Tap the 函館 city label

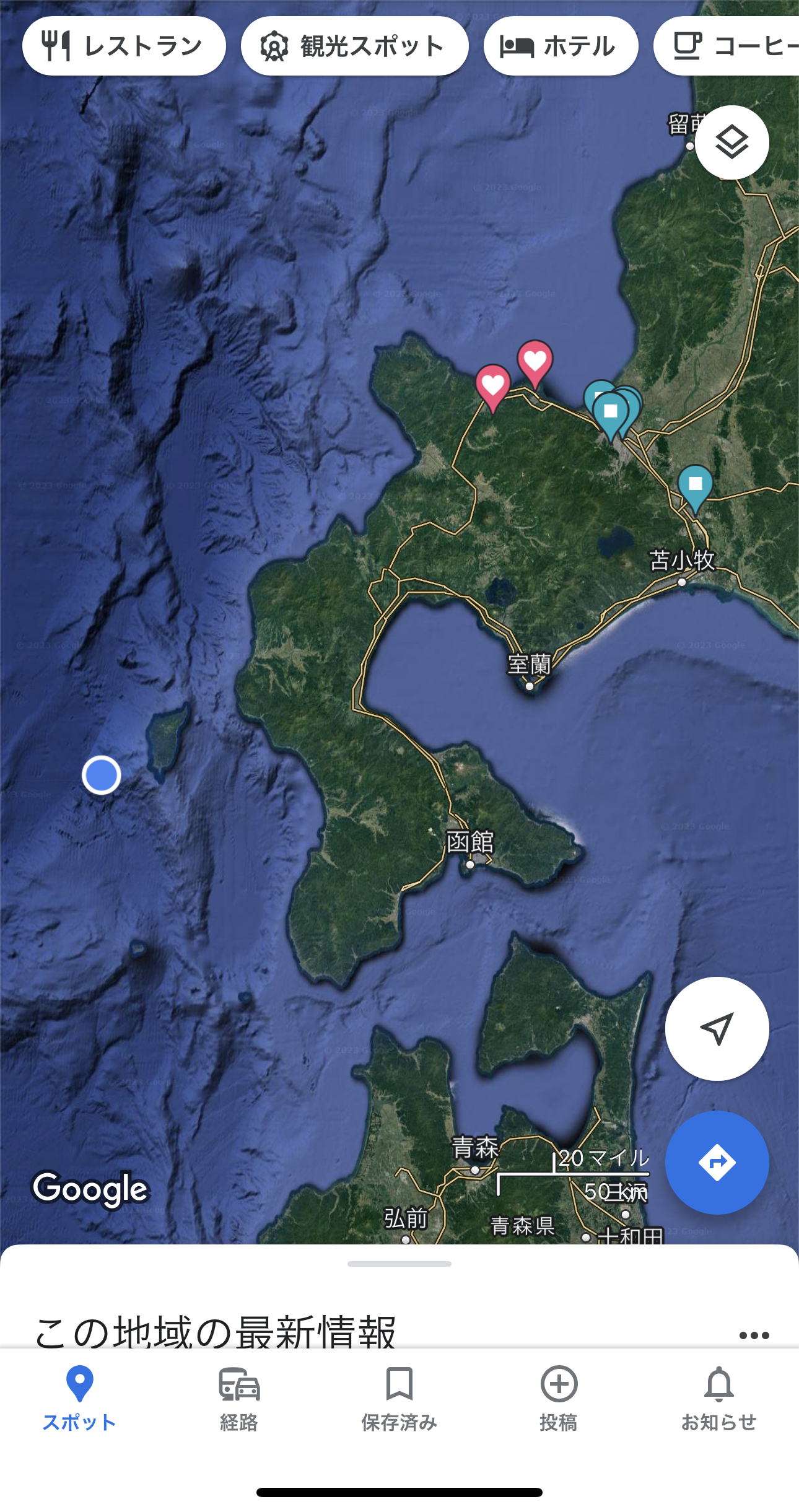[470, 842]
